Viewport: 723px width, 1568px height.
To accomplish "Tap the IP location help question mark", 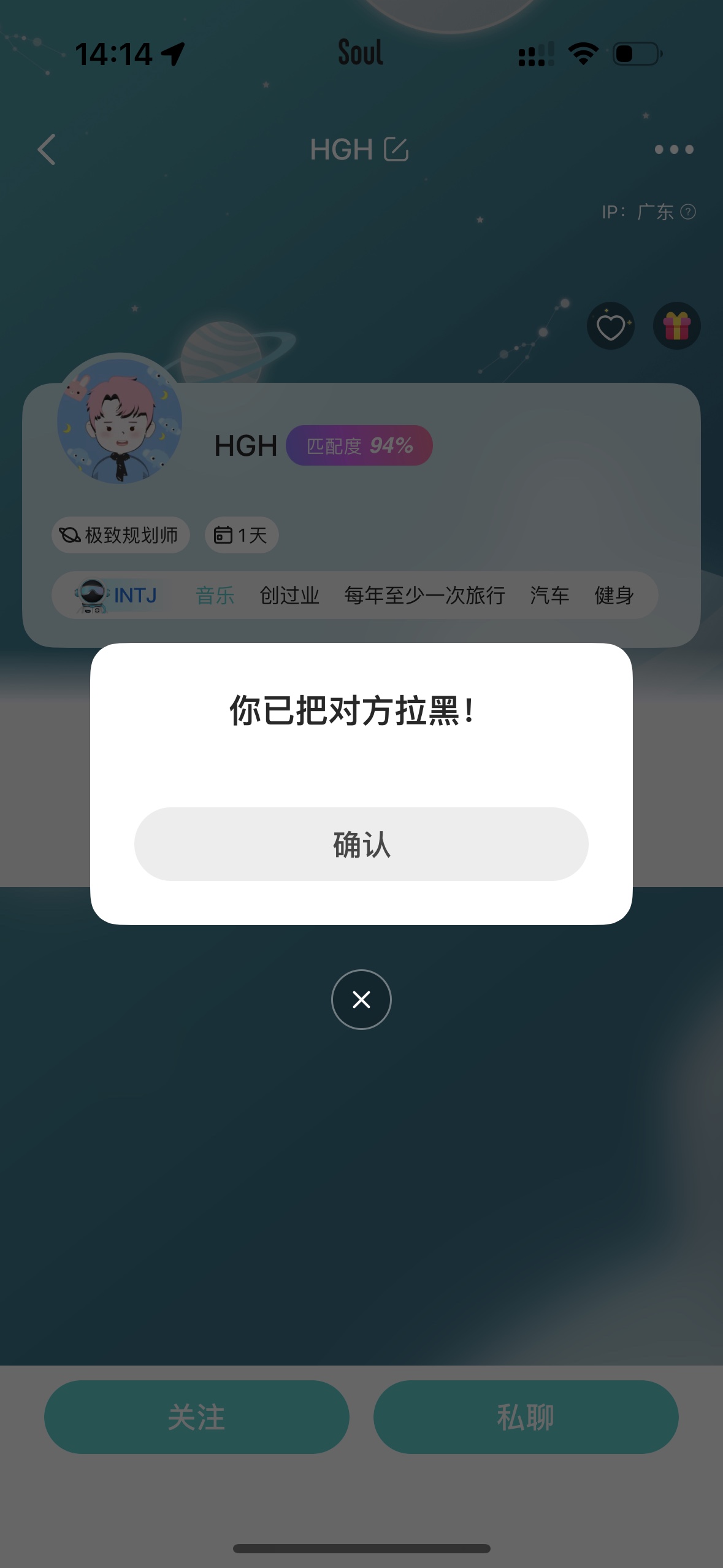I will tap(688, 212).
